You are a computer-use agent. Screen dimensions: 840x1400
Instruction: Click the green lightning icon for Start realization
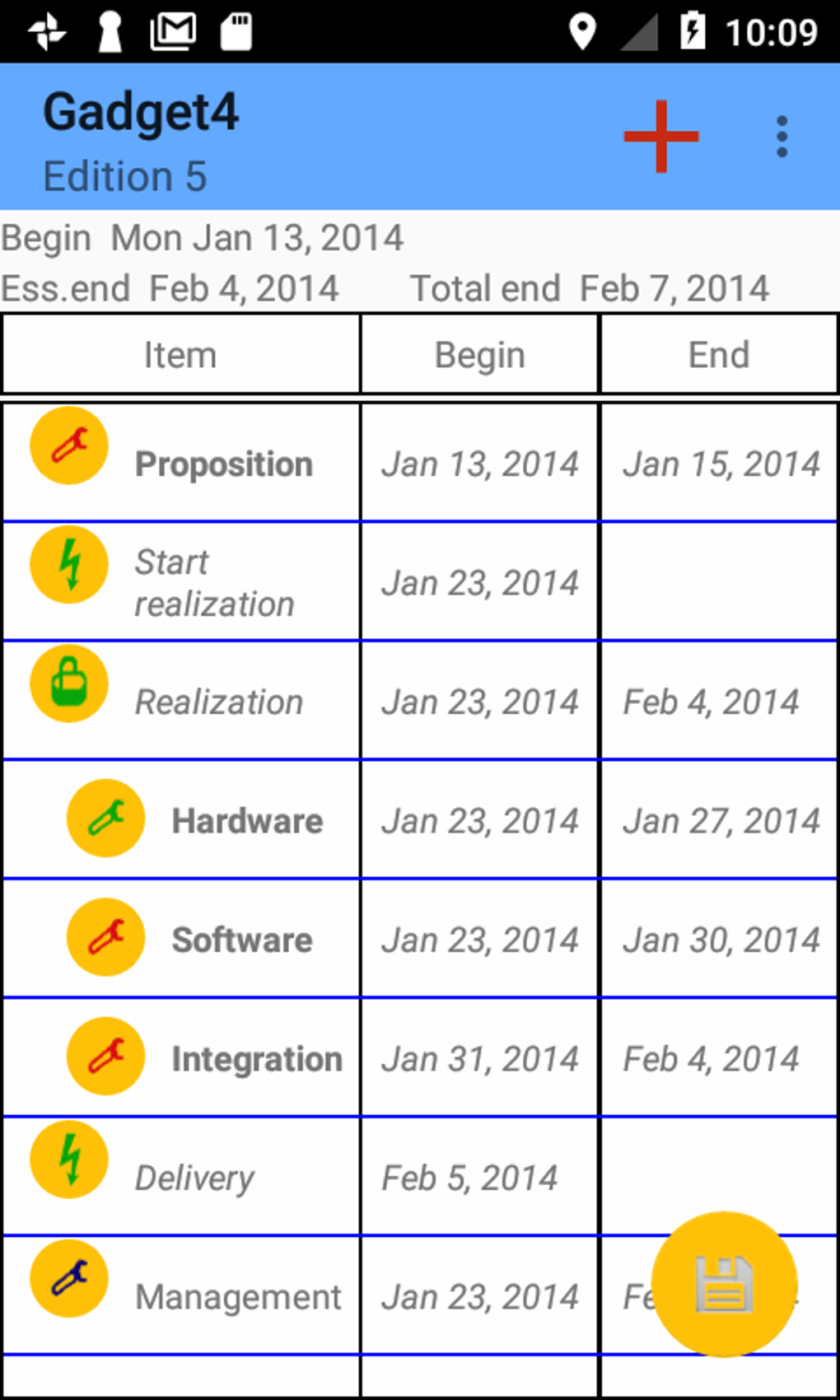click(x=68, y=564)
